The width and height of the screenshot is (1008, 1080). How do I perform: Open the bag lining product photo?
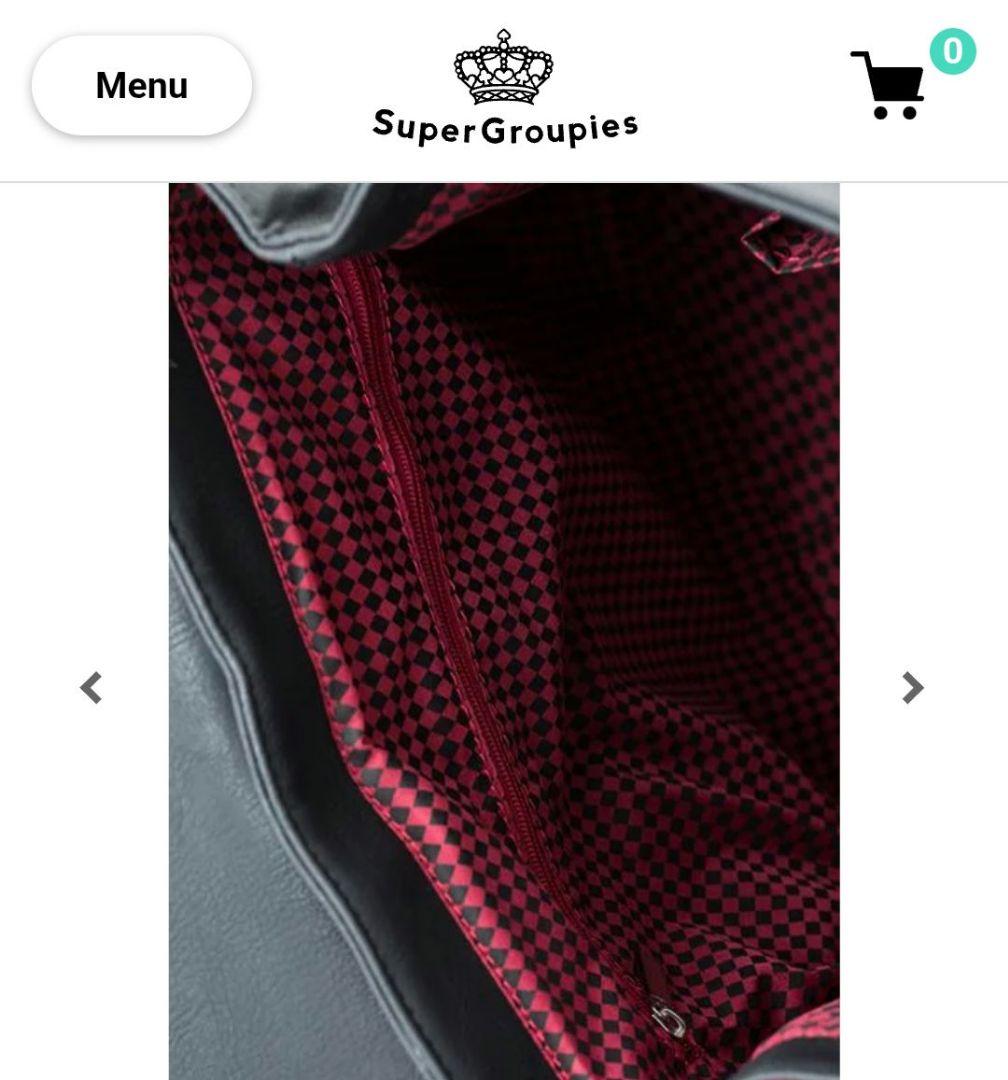tap(504, 630)
